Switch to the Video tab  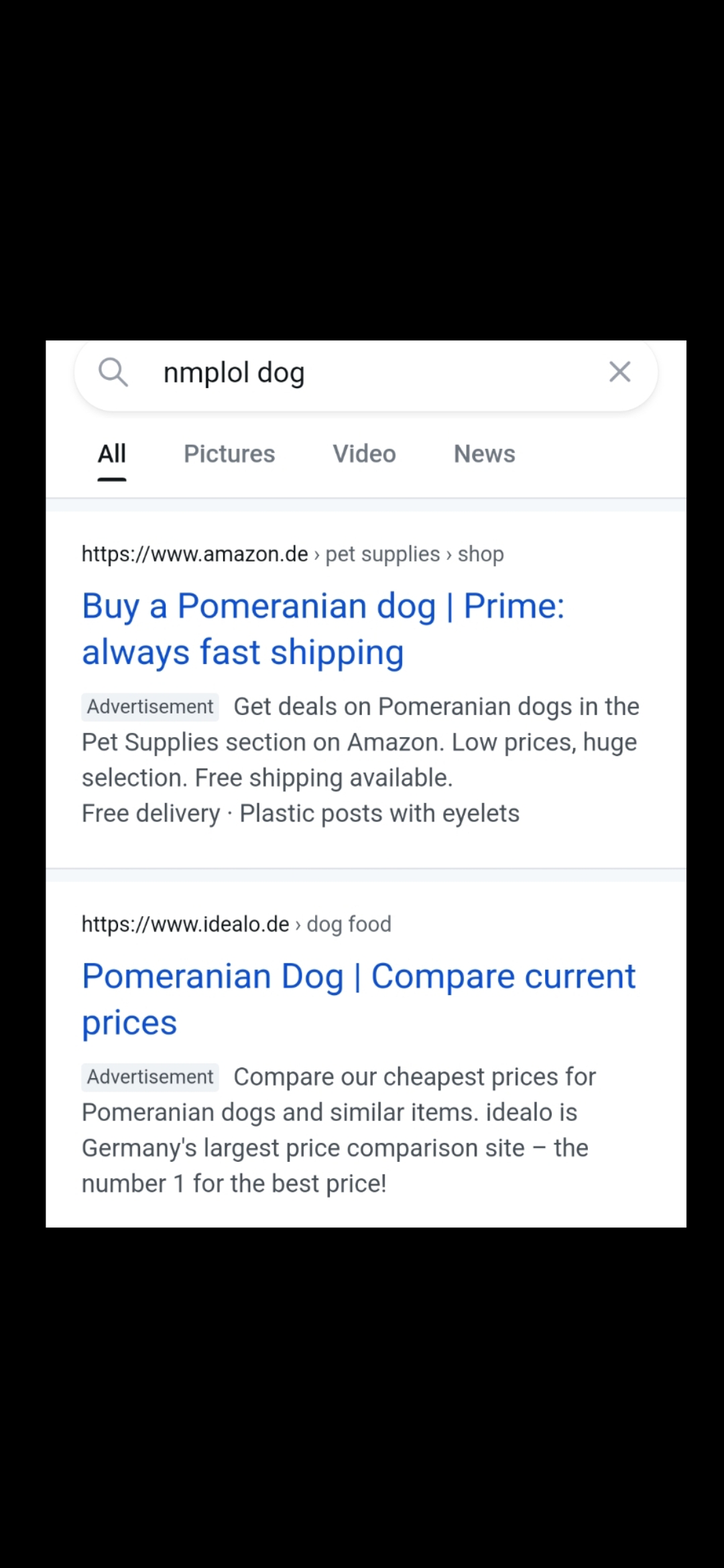(x=365, y=454)
